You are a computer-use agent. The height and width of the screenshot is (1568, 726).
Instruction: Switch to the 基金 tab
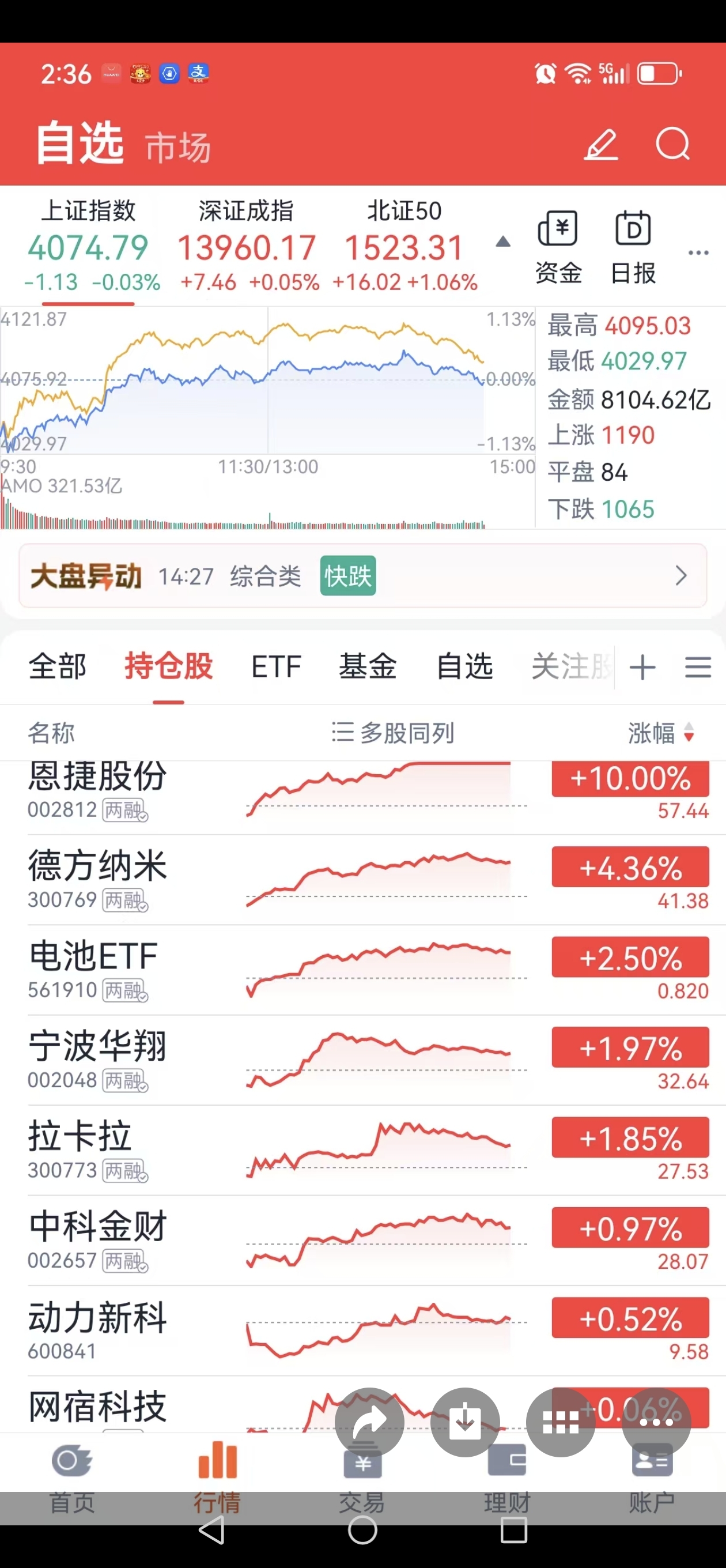pos(368,666)
